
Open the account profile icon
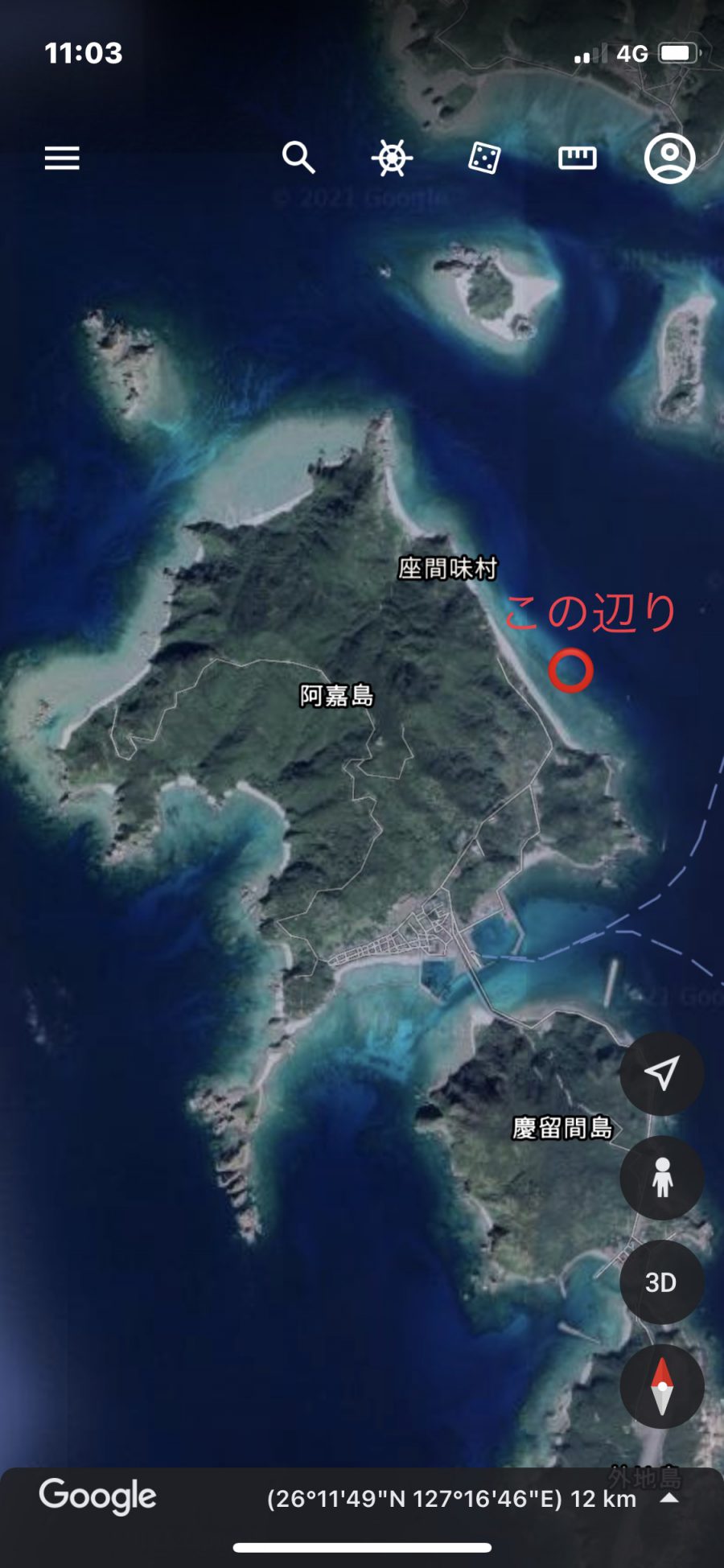click(x=669, y=158)
